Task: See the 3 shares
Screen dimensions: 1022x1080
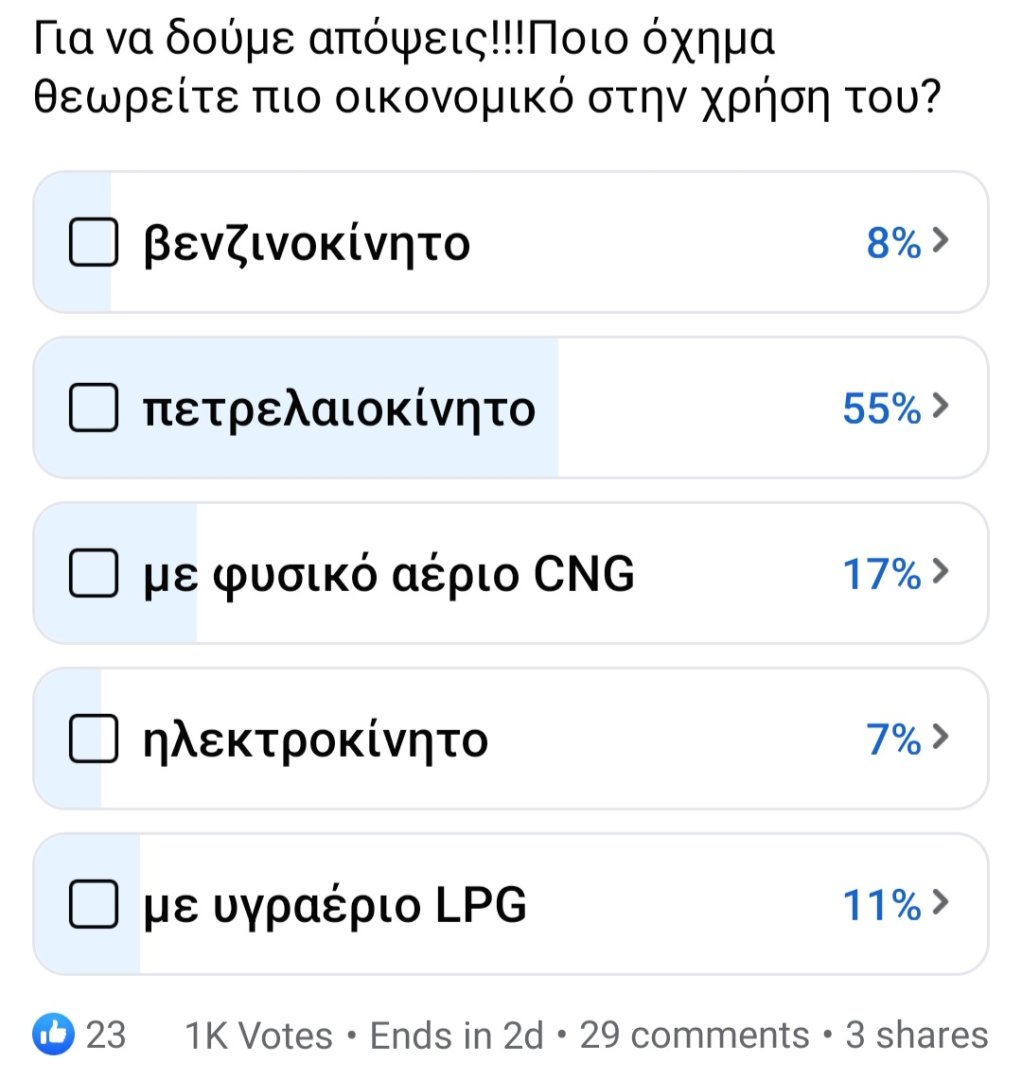Action: [x=916, y=1035]
